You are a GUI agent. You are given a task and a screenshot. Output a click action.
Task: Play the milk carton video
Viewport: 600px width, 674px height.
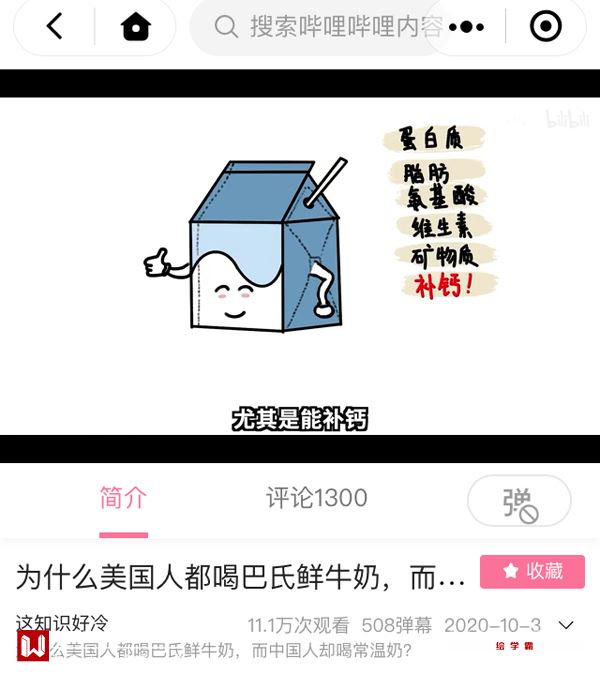point(300,266)
